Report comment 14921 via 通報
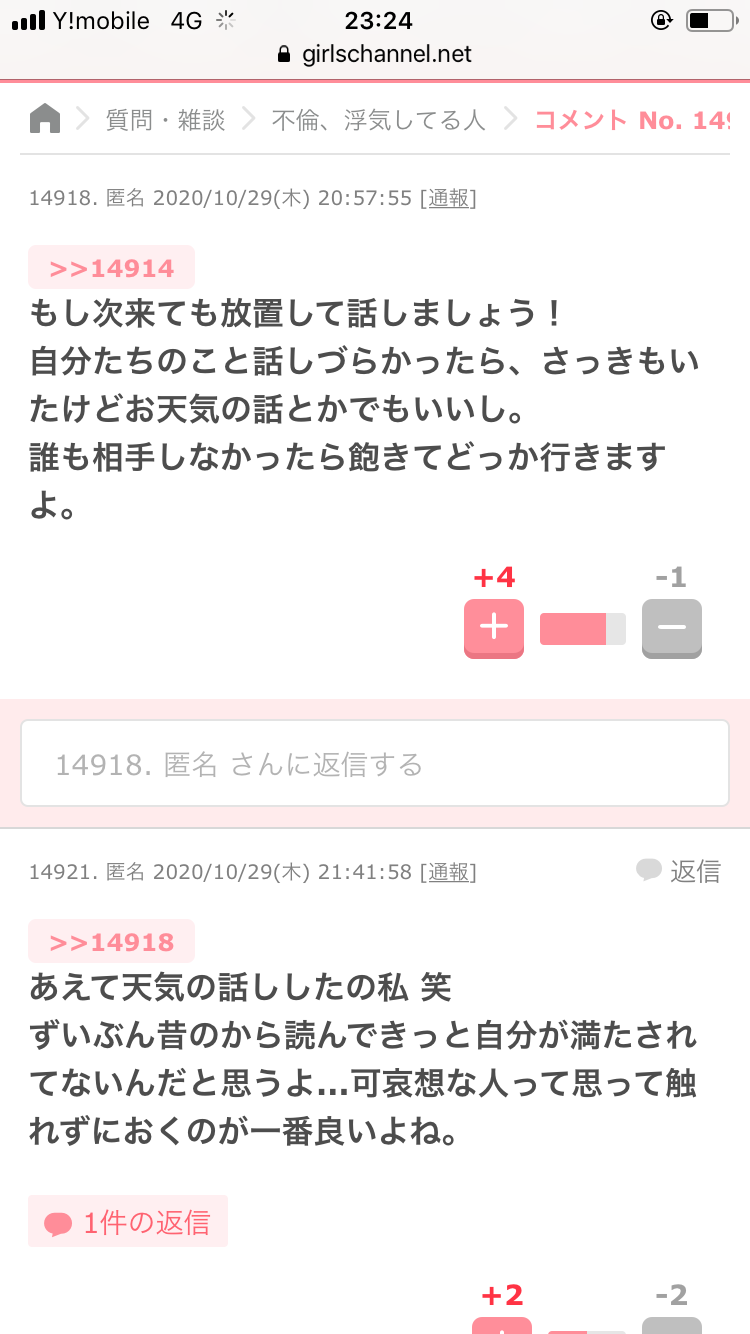This screenshot has height=1334, width=750. (x=448, y=872)
